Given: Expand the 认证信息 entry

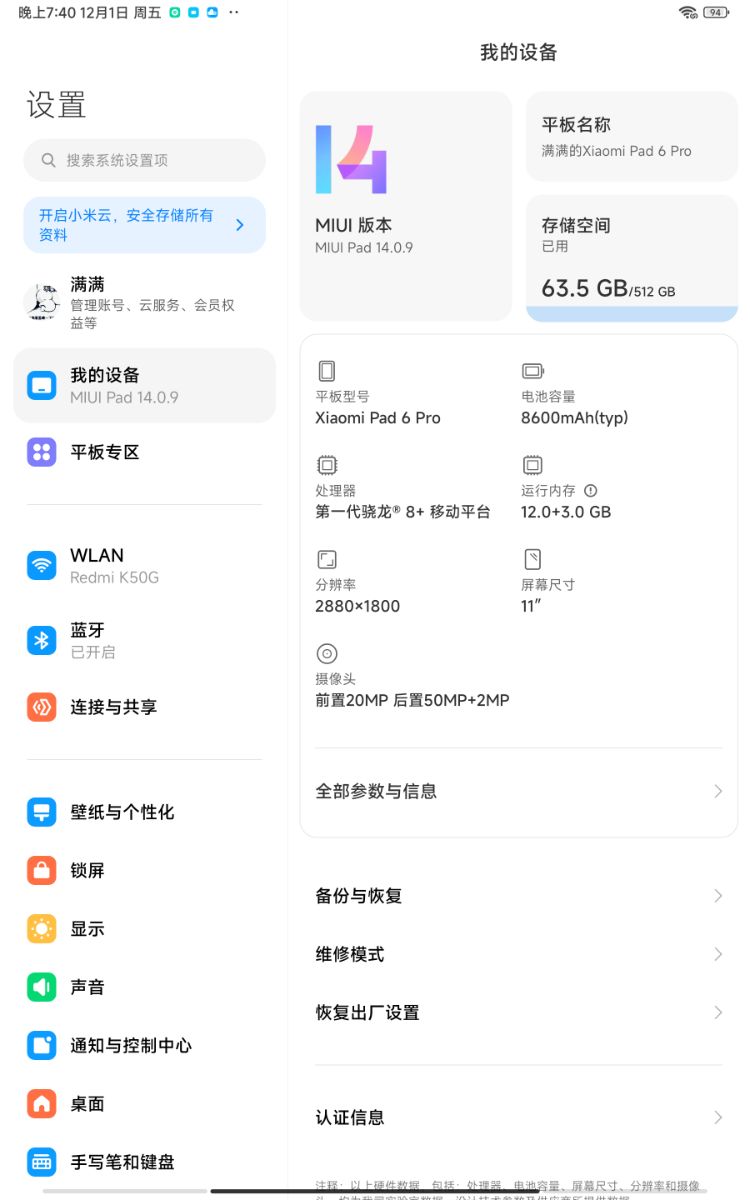Looking at the screenshot, I should click(x=518, y=1117).
